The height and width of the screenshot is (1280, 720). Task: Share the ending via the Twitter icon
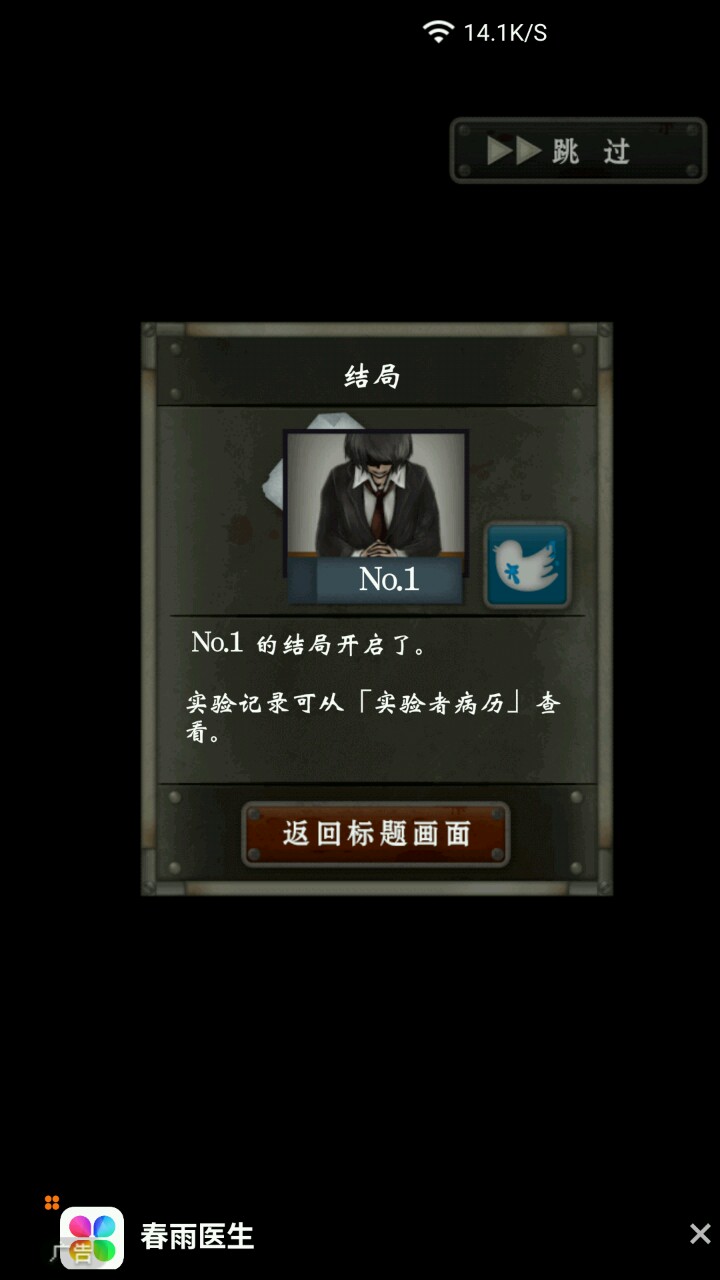[527, 566]
